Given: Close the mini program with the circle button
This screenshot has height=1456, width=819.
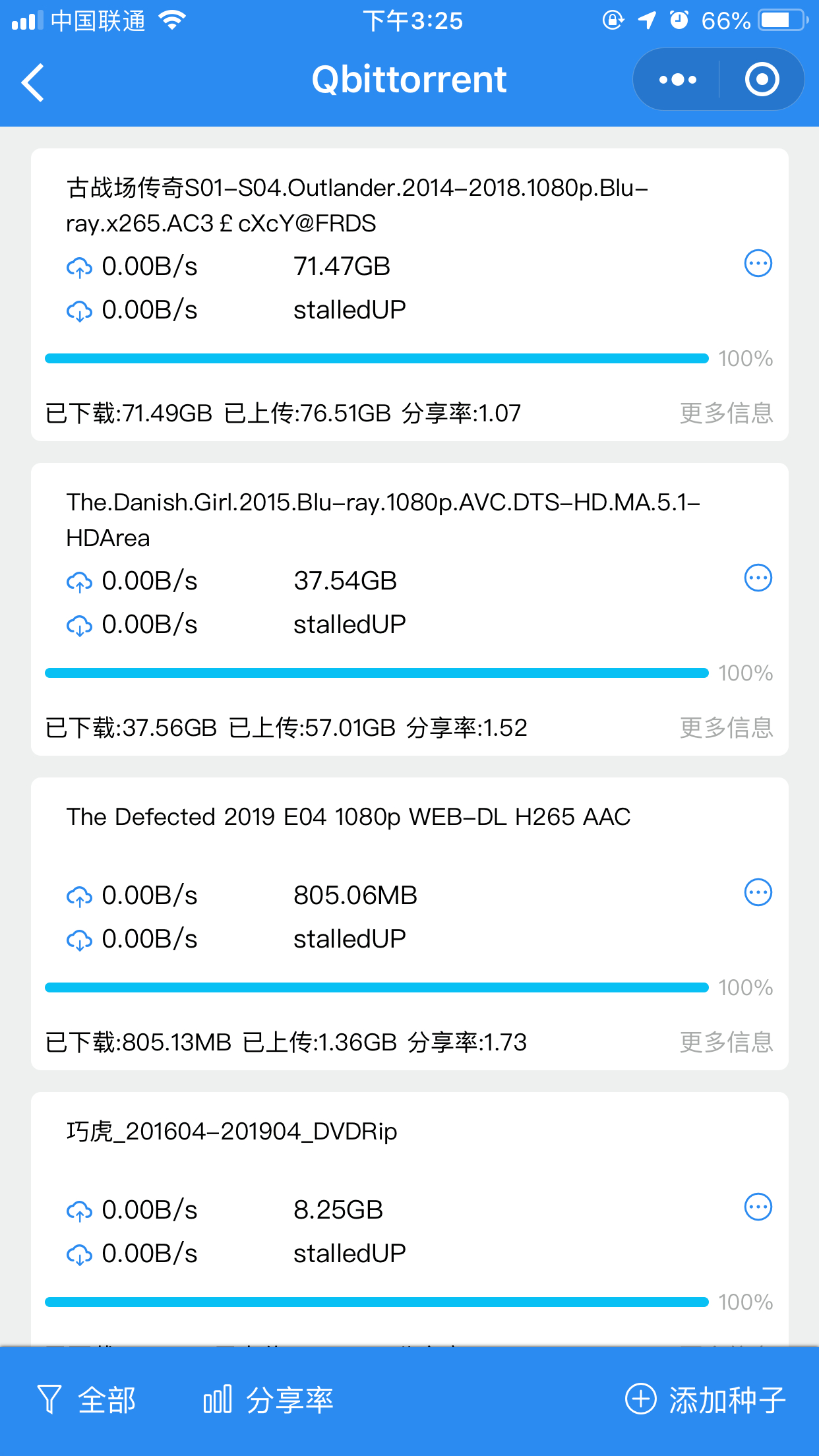Looking at the screenshot, I should coord(762,80).
